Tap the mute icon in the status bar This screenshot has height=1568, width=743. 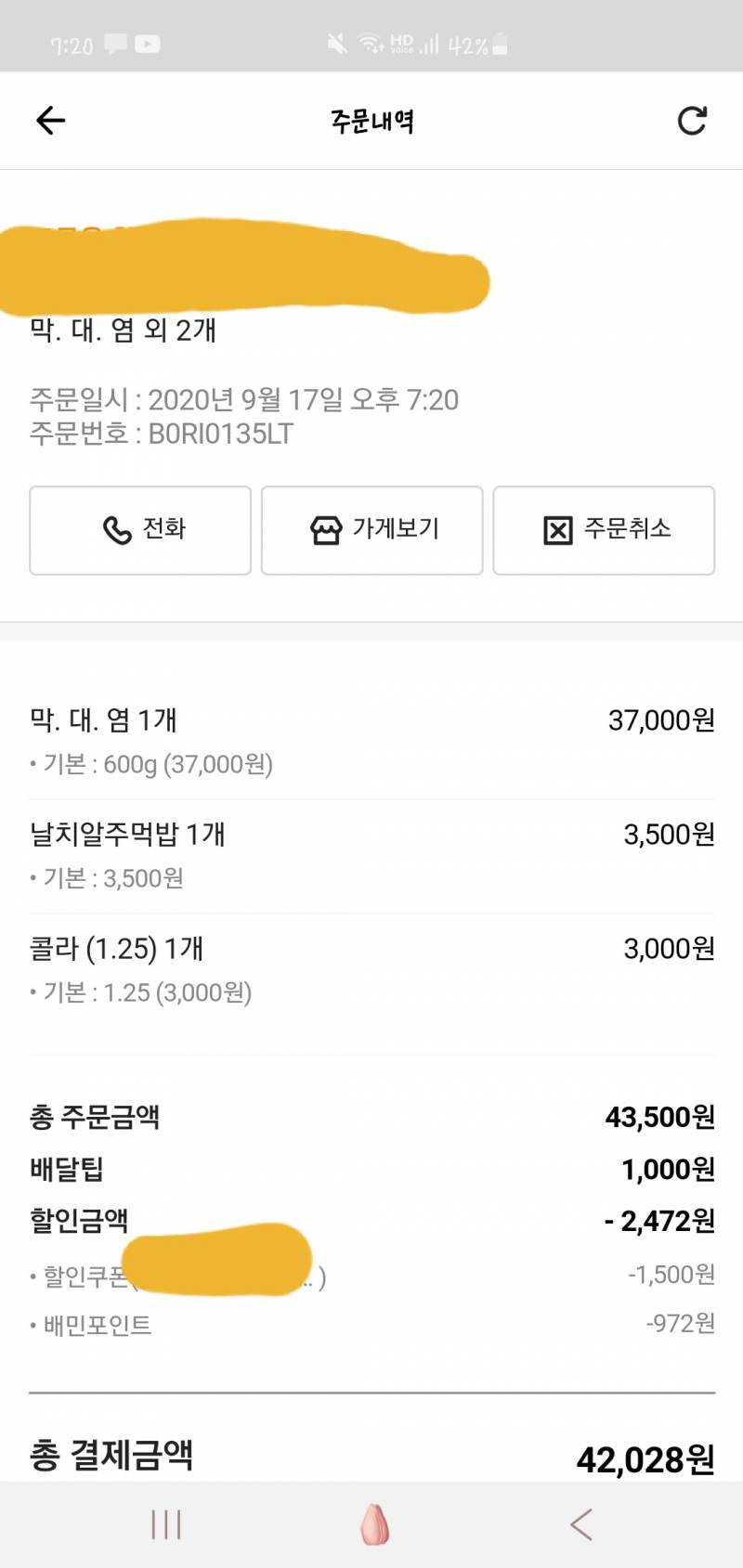[336, 43]
